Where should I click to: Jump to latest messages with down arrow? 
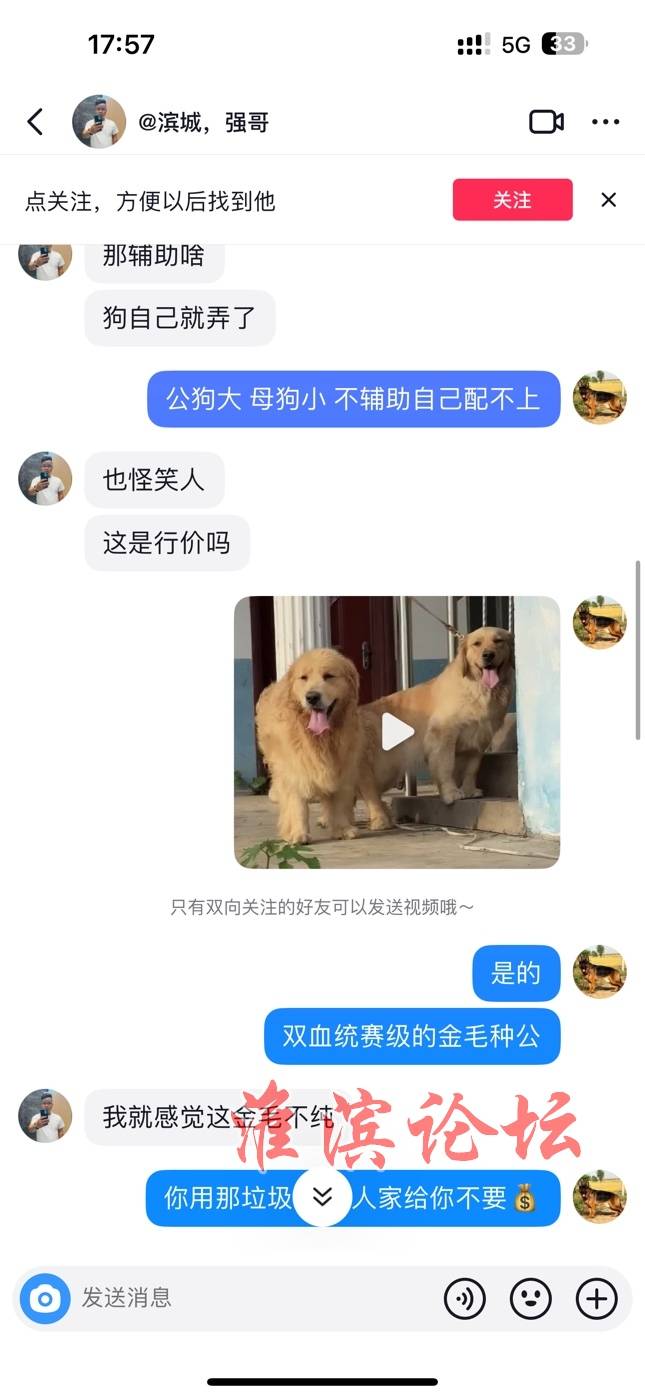[322, 1197]
